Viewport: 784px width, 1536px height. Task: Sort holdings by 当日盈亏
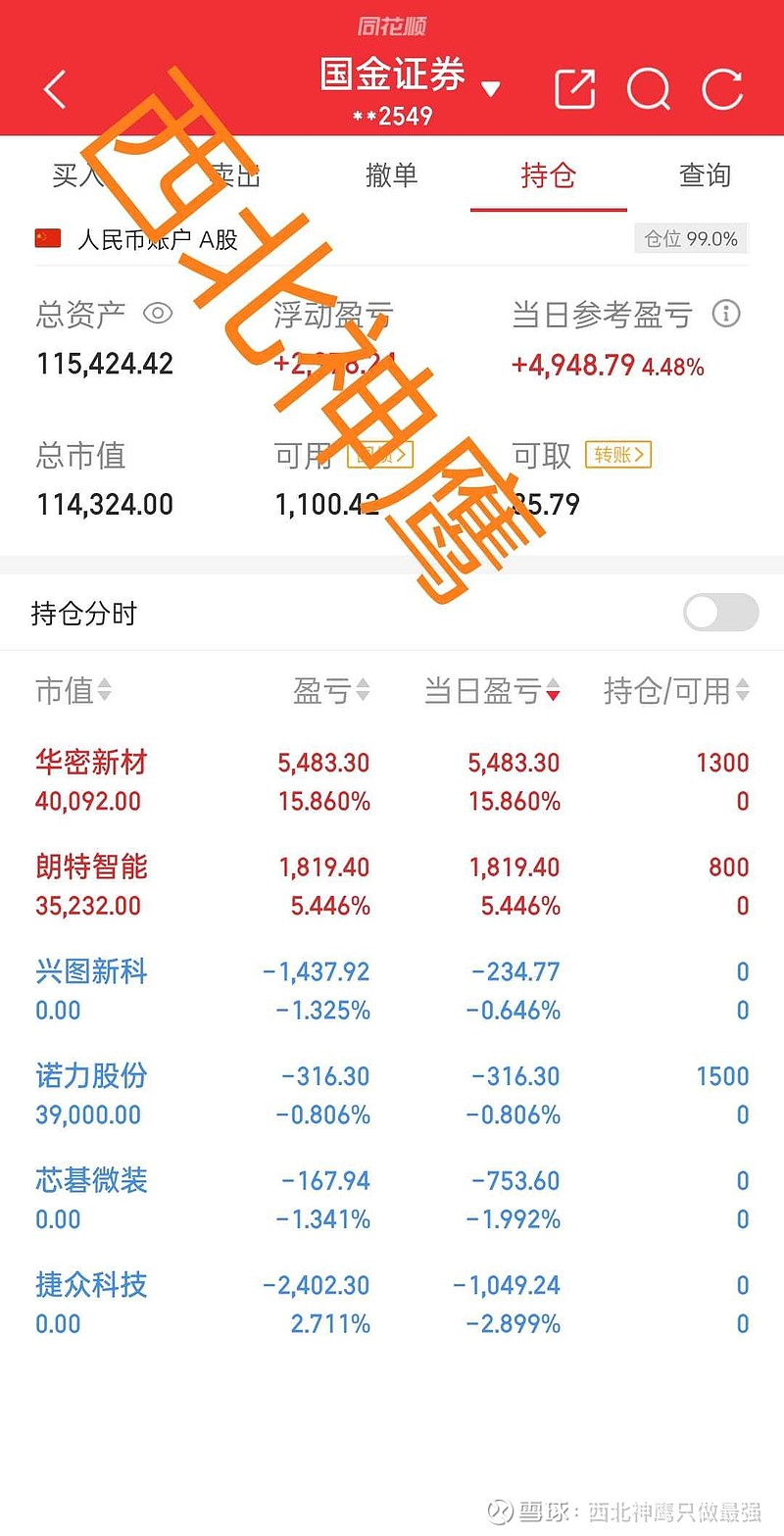pos(492,691)
